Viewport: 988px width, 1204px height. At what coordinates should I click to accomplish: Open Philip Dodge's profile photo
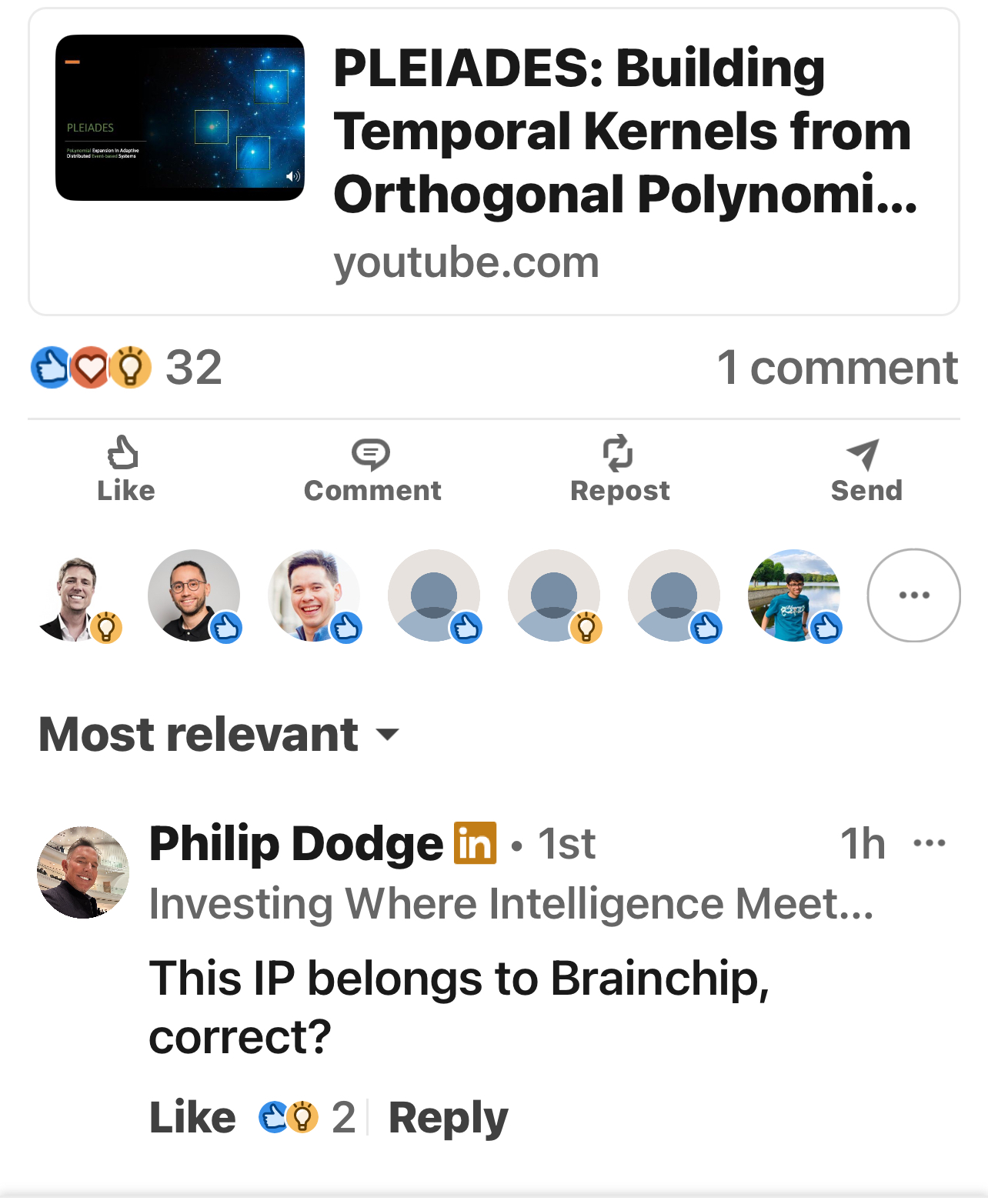click(x=83, y=872)
